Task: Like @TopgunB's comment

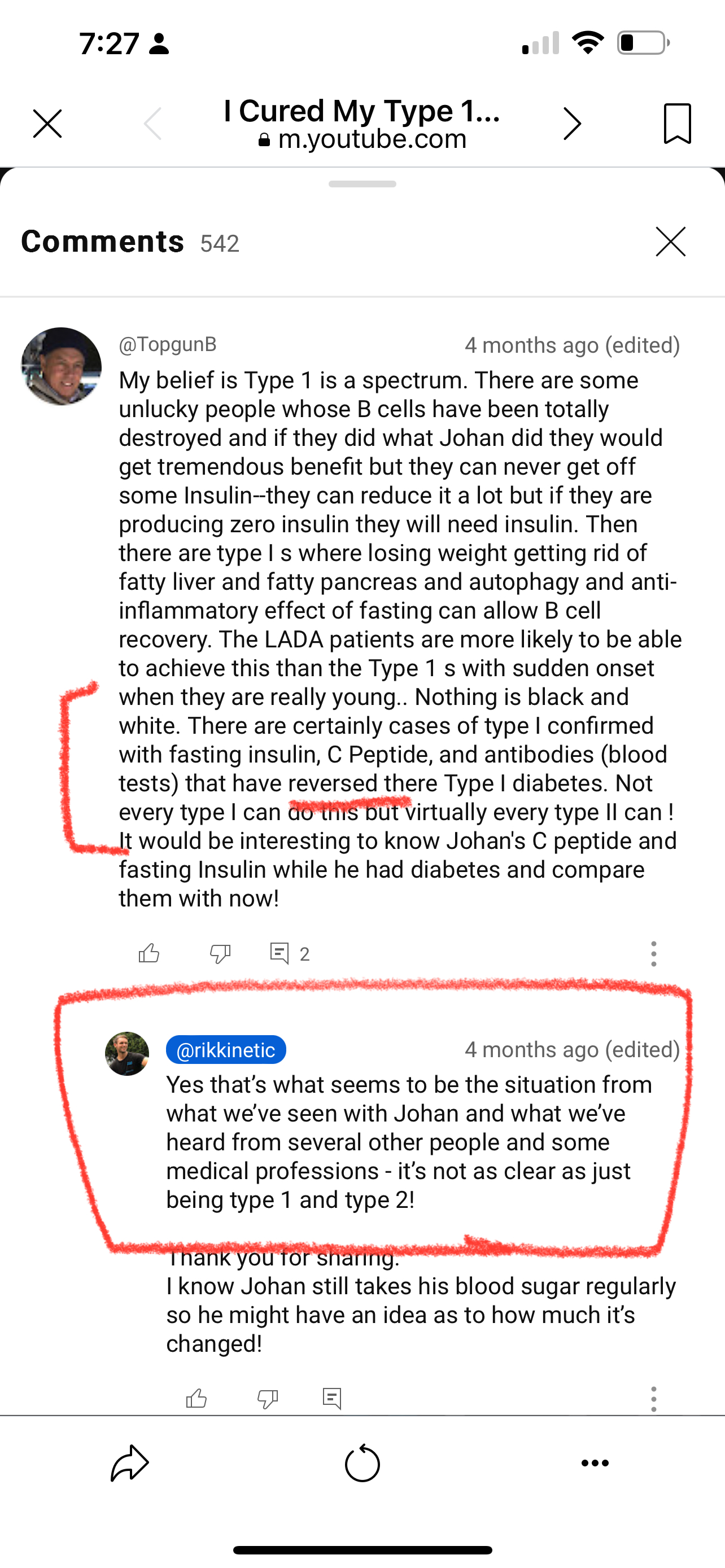Action: [149, 953]
